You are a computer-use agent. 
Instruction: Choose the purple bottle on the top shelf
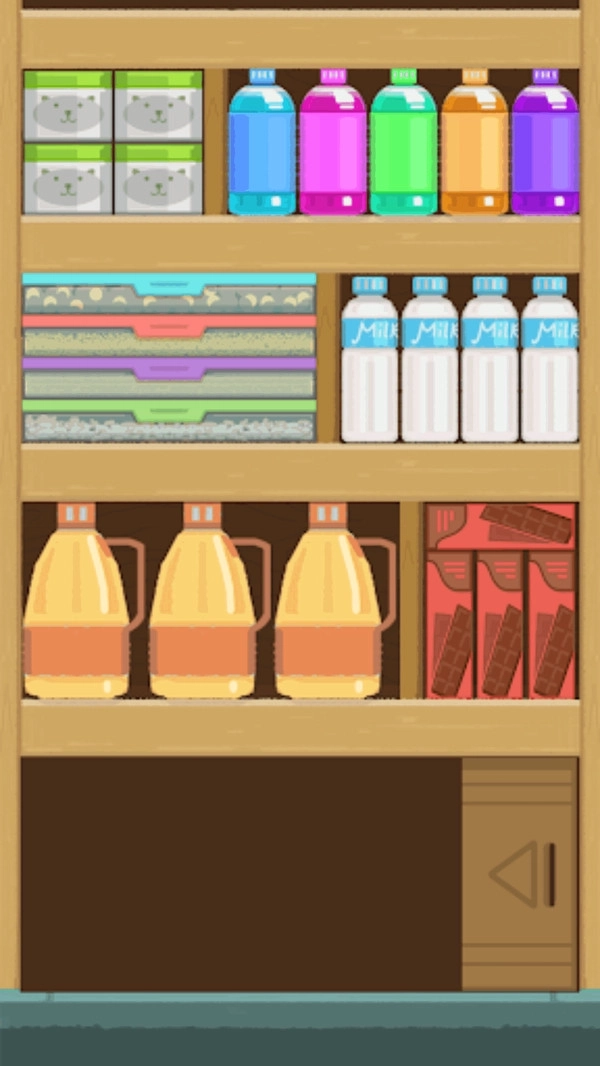(544, 145)
